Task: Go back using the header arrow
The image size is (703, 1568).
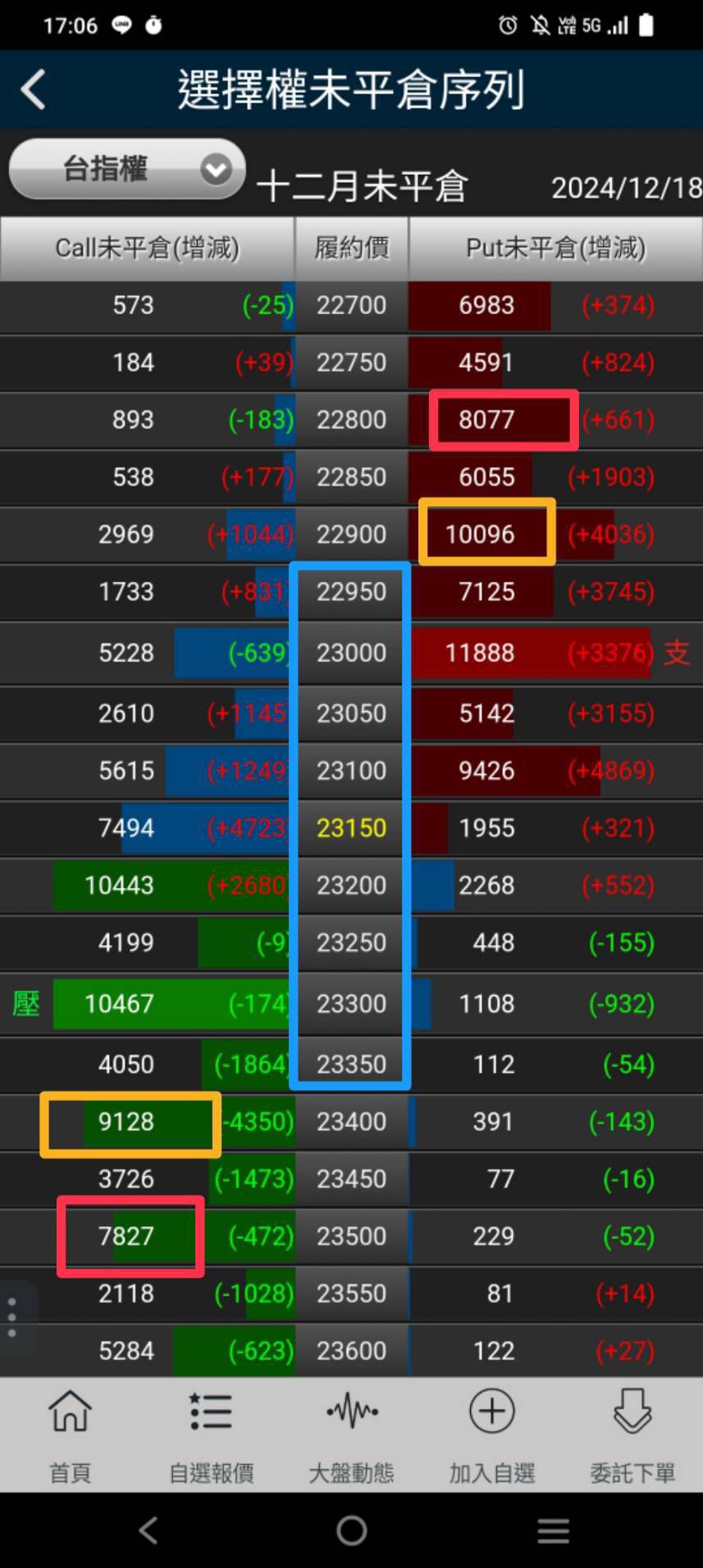Action: point(34,89)
